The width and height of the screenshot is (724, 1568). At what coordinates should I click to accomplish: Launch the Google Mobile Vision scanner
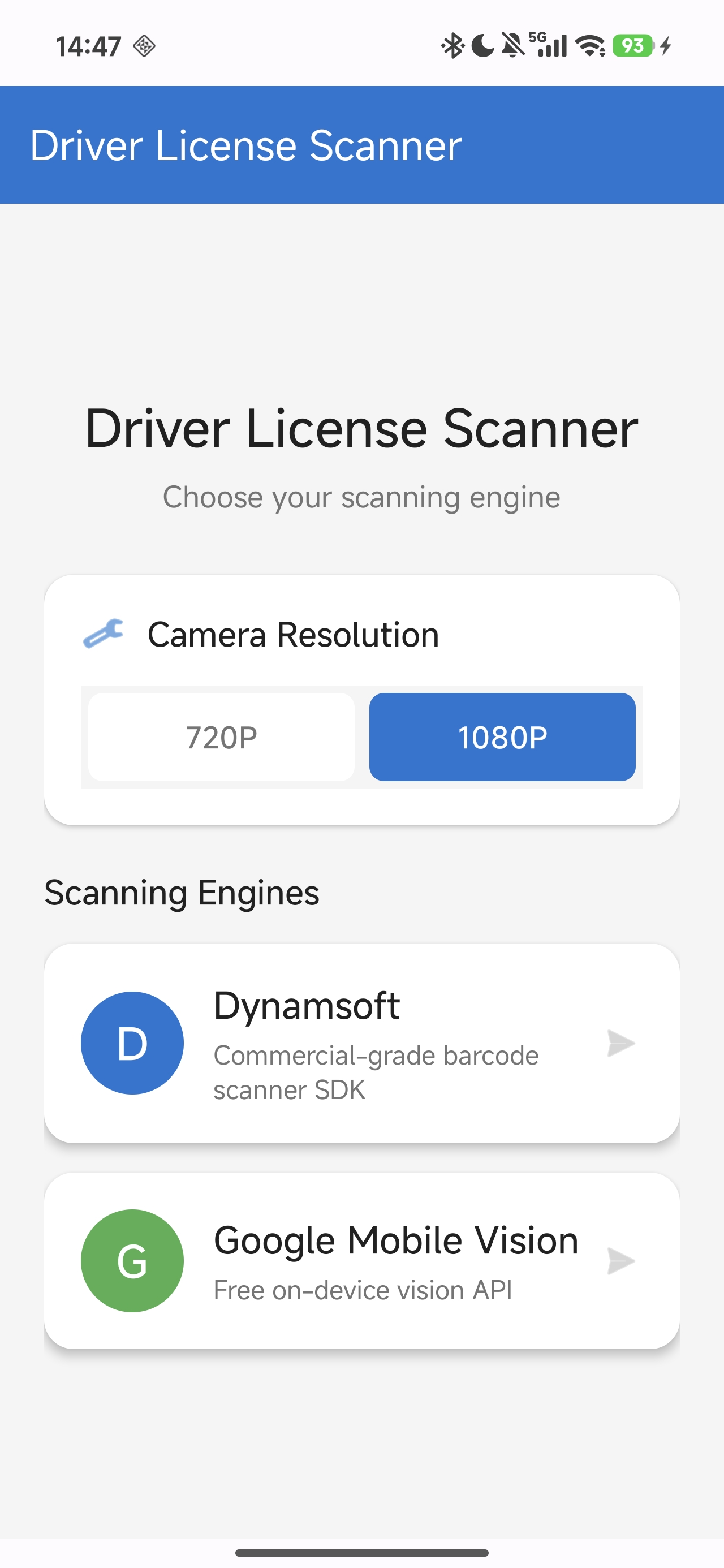pos(361,1261)
